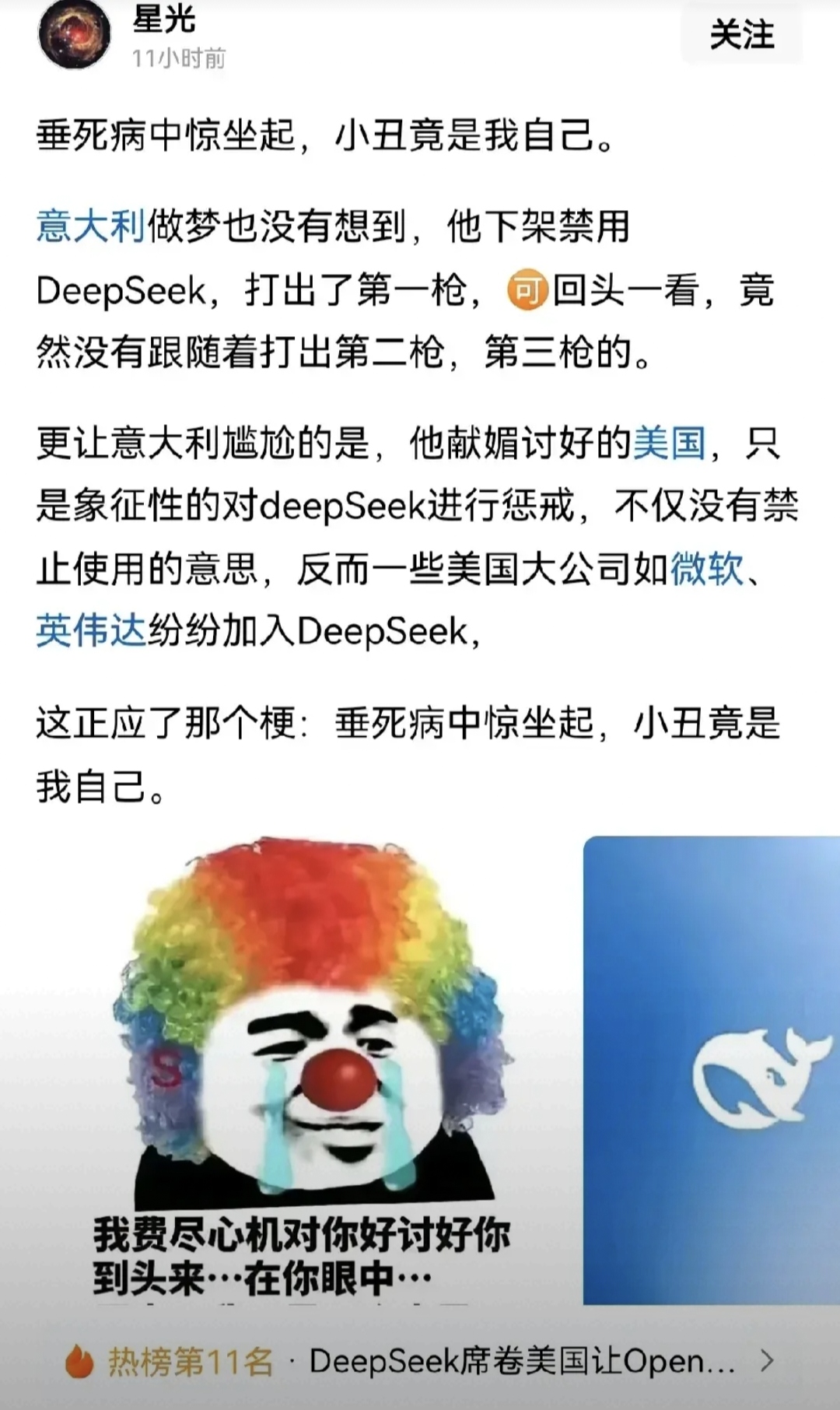Tap the 美国 highlighted link
The image size is (840, 1410).
click(670, 444)
